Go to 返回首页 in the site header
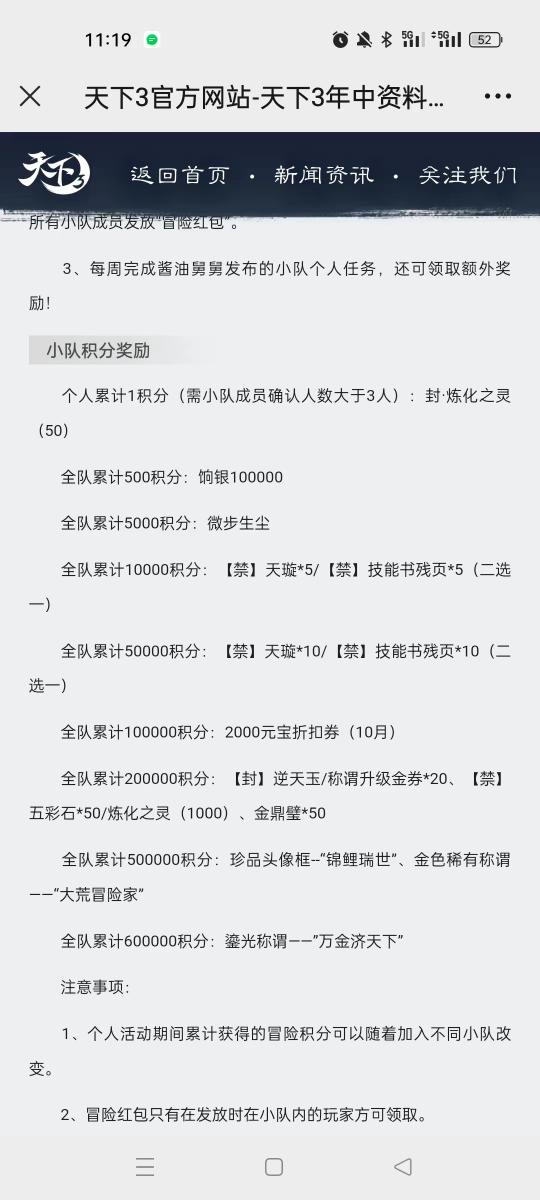540x1200 pixels. click(180, 175)
